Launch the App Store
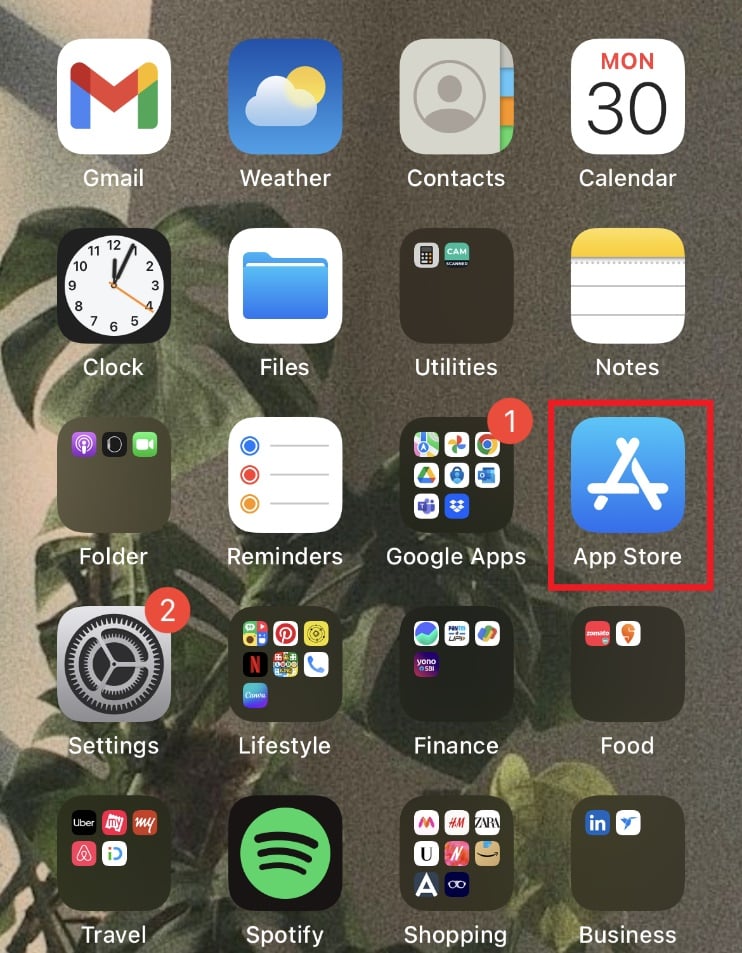The height and width of the screenshot is (953, 742). (627, 475)
